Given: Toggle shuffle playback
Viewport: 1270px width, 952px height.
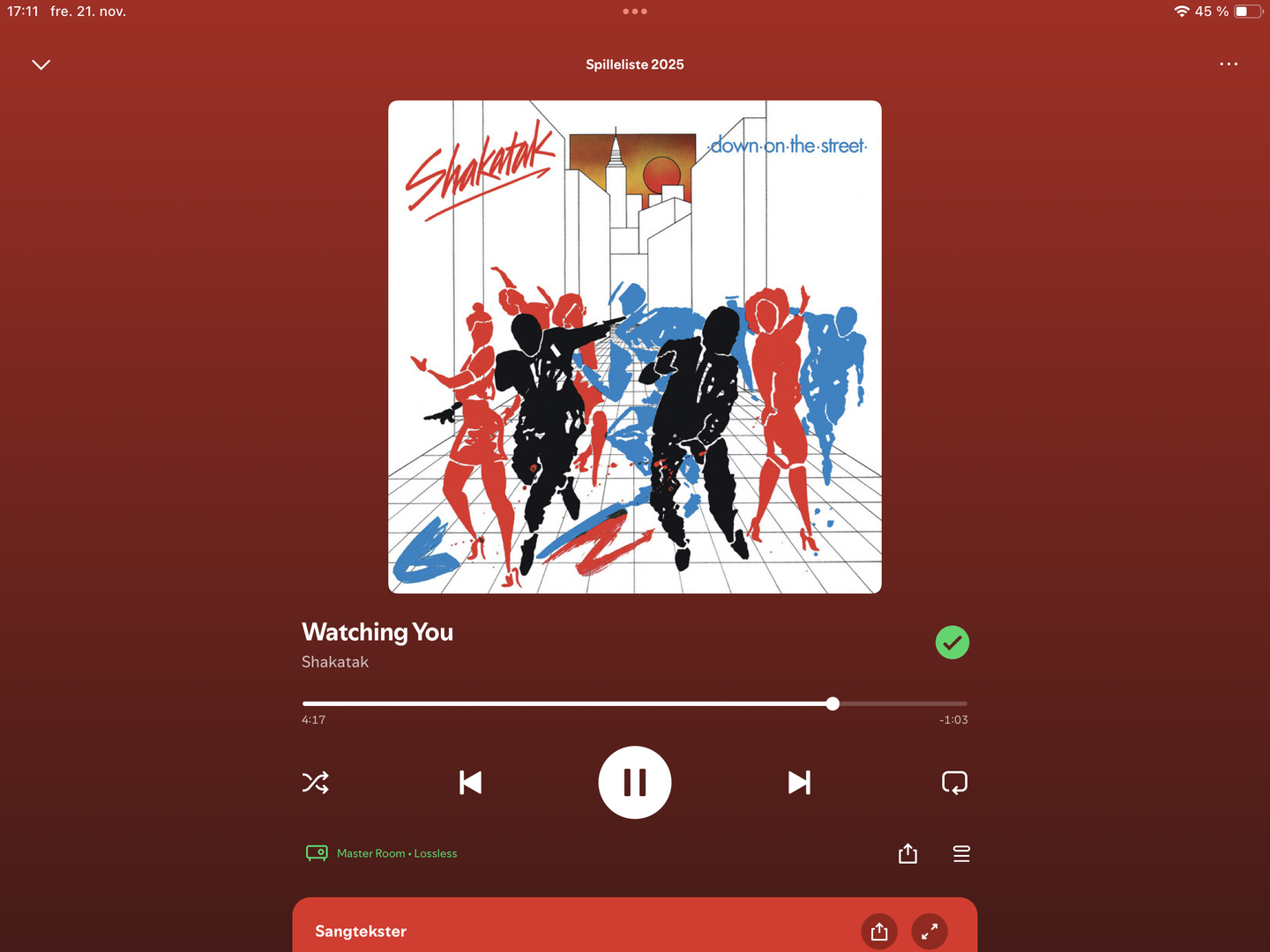Looking at the screenshot, I should pos(316,782).
